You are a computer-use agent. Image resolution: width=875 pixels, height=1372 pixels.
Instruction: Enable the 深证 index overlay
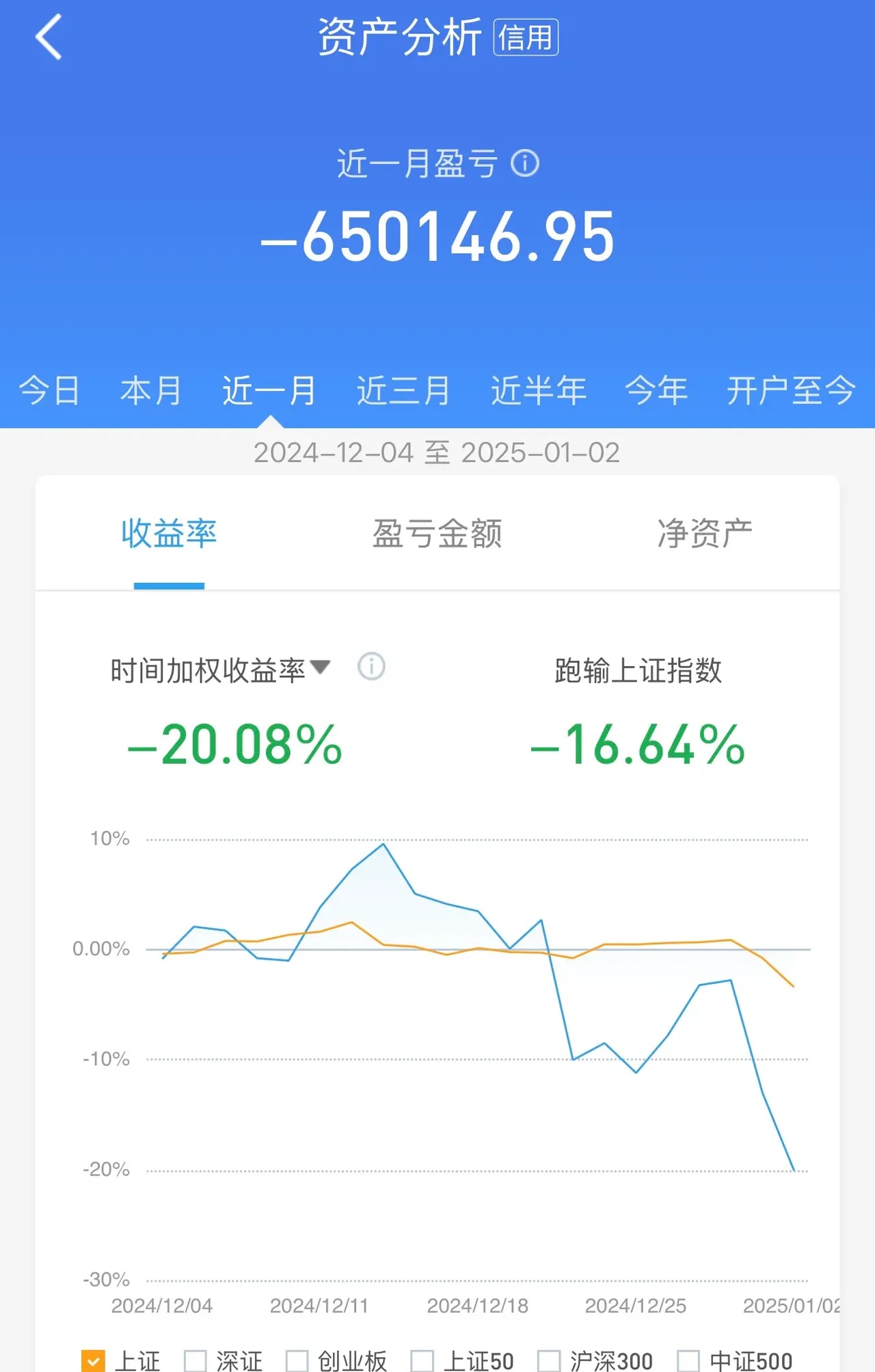coord(196,1361)
